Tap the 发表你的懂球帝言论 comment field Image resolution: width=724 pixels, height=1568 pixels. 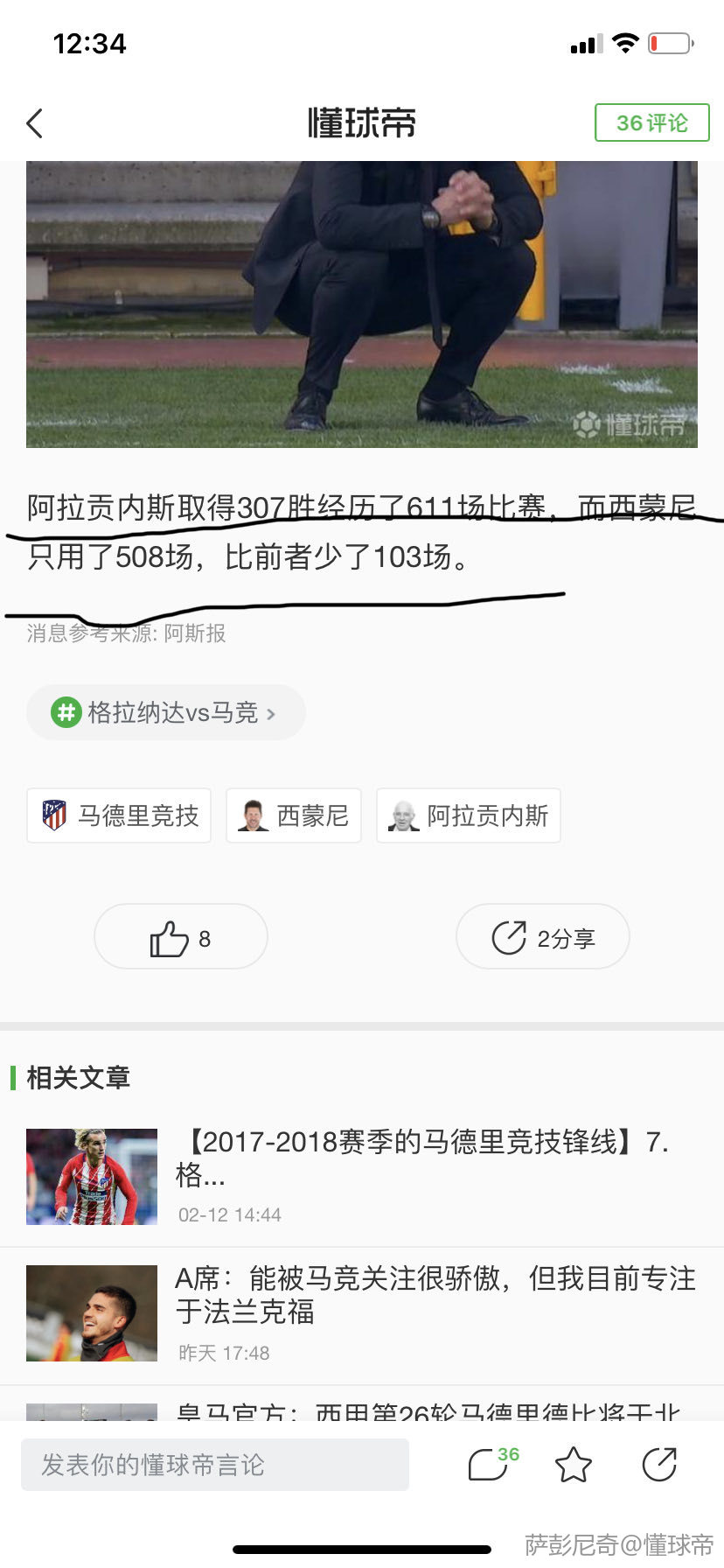[x=215, y=1465]
